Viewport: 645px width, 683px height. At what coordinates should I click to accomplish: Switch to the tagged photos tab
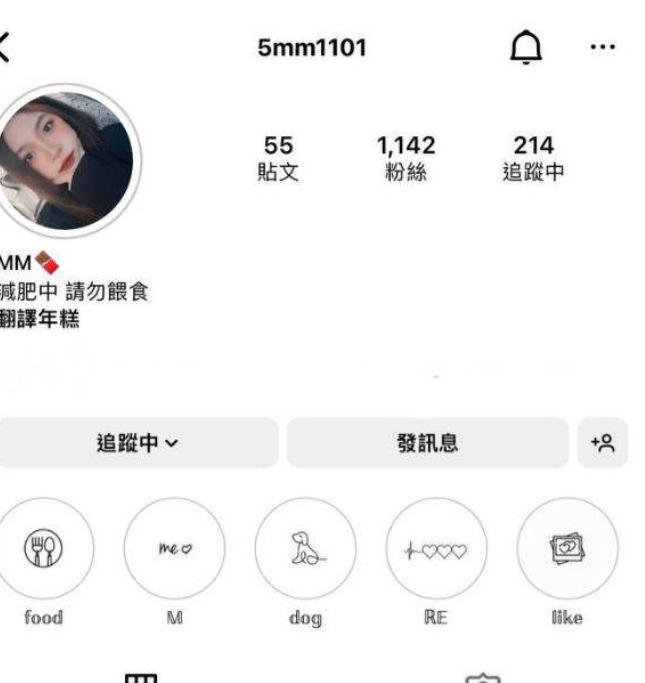(x=483, y=678)
